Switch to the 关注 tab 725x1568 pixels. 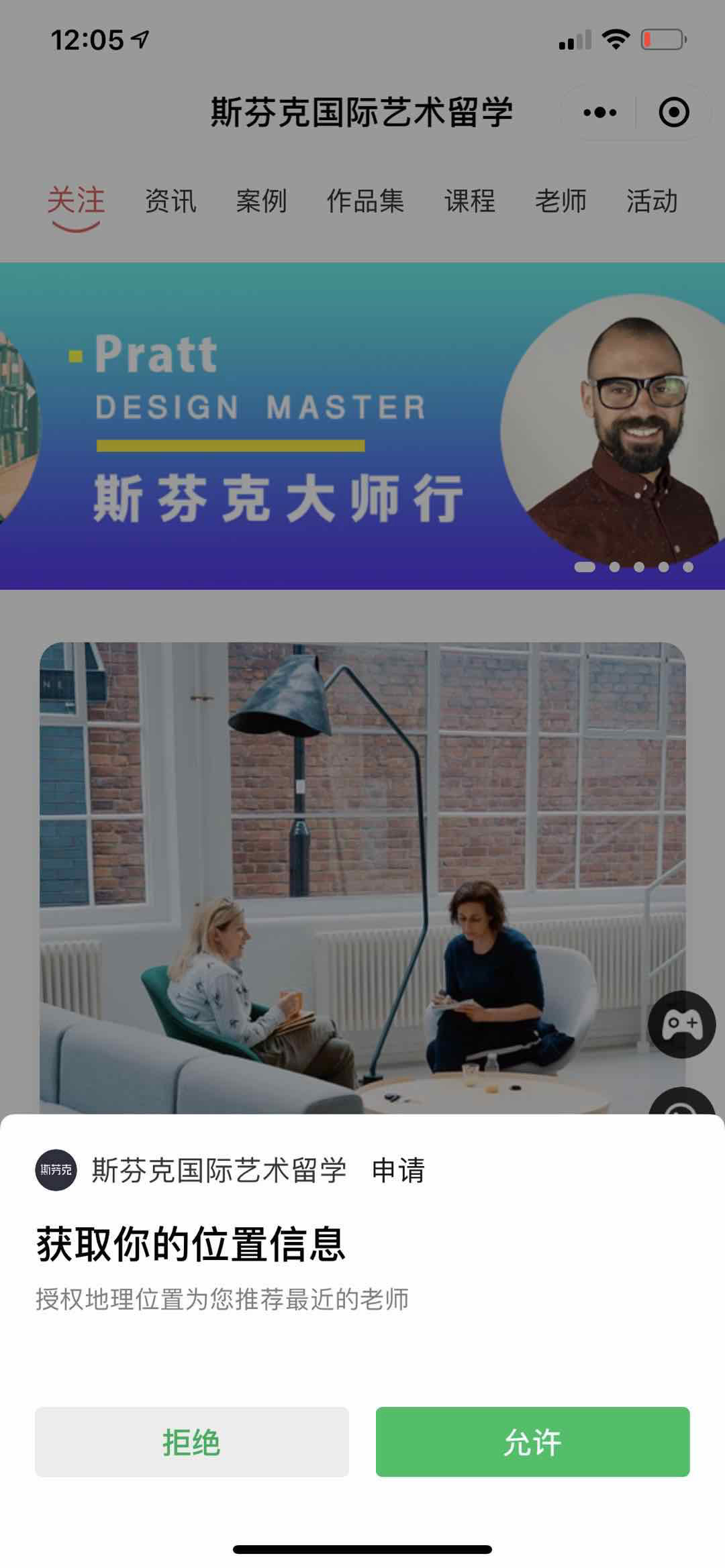coord(76,201)
